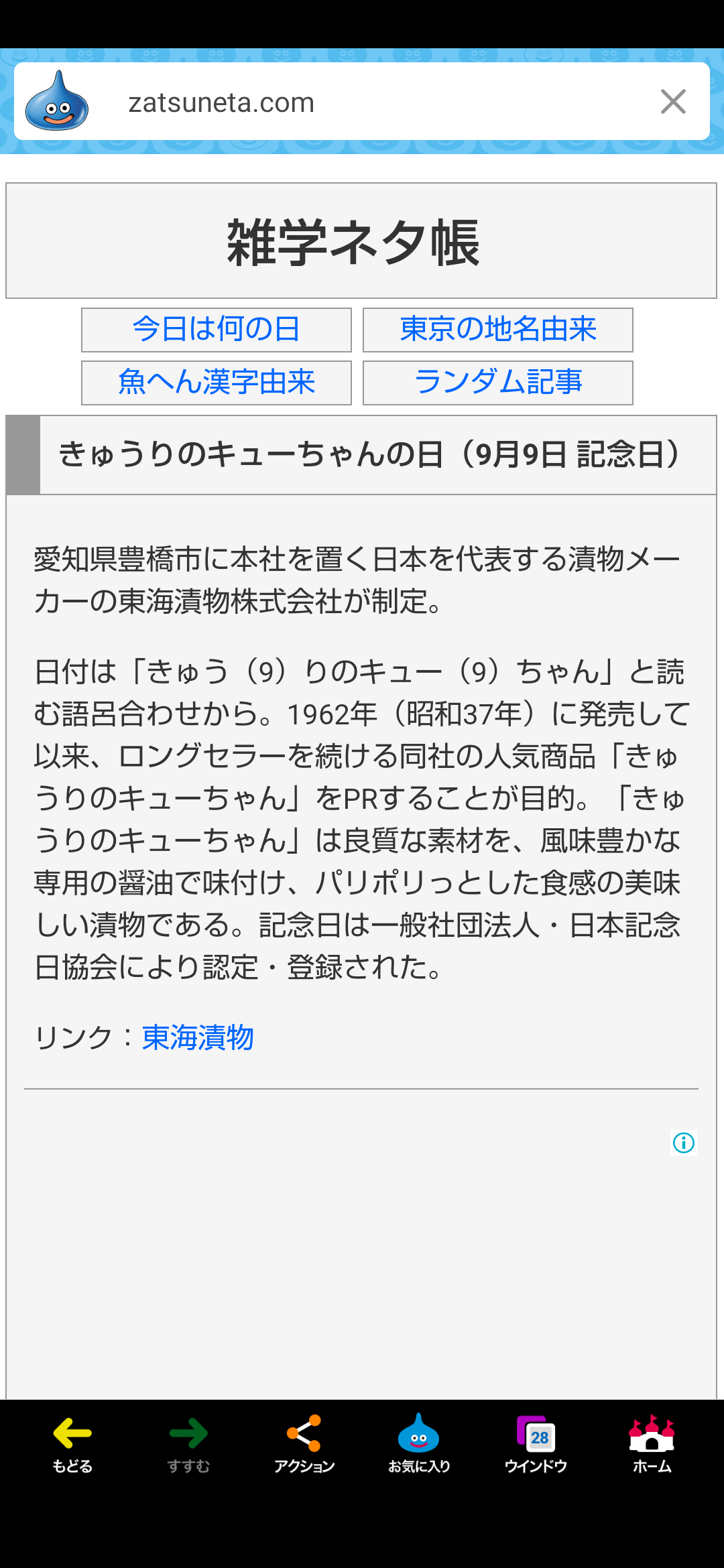Screen dimensions: 724x1568
Task: Follow the 東海漬物 link
Action: pyautogui.click(x=198, y=1037)
